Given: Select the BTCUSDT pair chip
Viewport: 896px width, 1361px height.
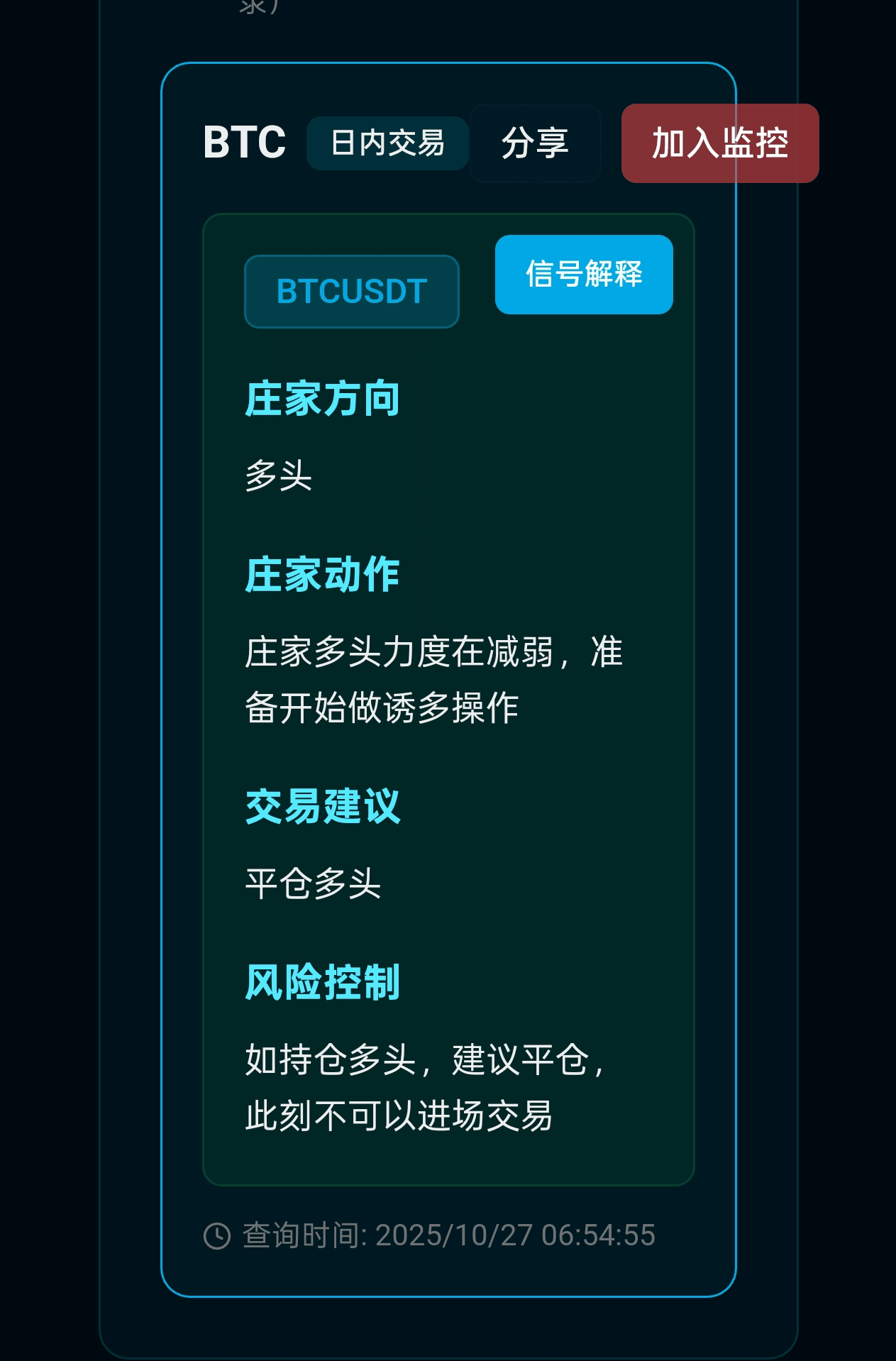Looking at the screenshot, I should pos(352,292).
